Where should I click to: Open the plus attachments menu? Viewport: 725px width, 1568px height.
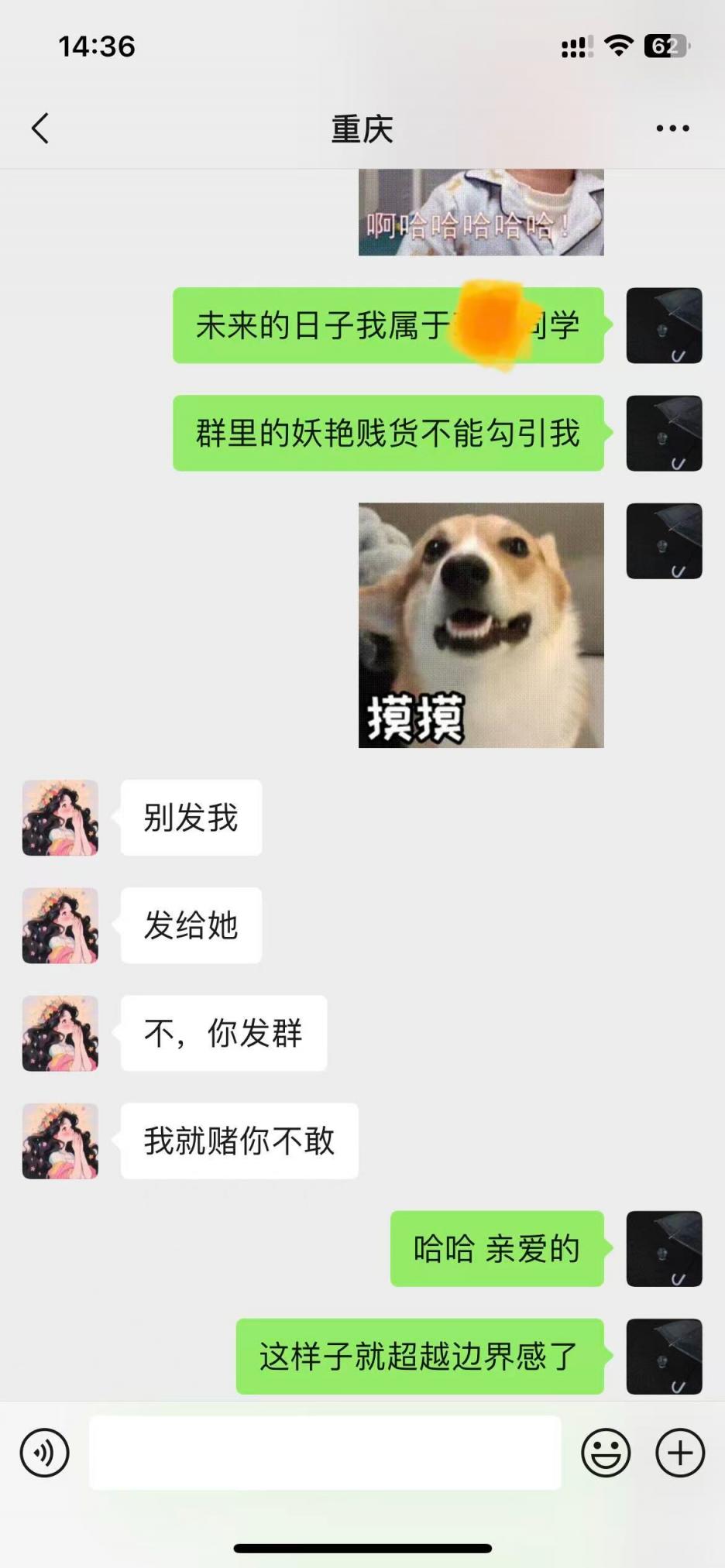(x=680, y=1453)
